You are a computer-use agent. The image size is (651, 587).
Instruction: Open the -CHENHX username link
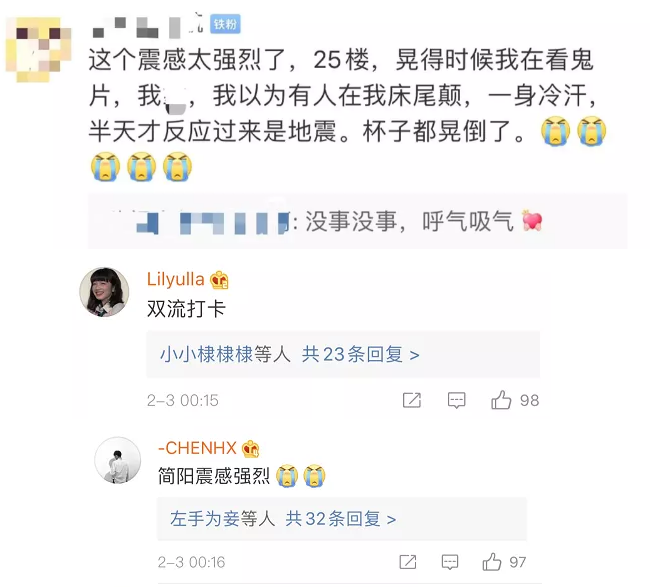point(197,448)
